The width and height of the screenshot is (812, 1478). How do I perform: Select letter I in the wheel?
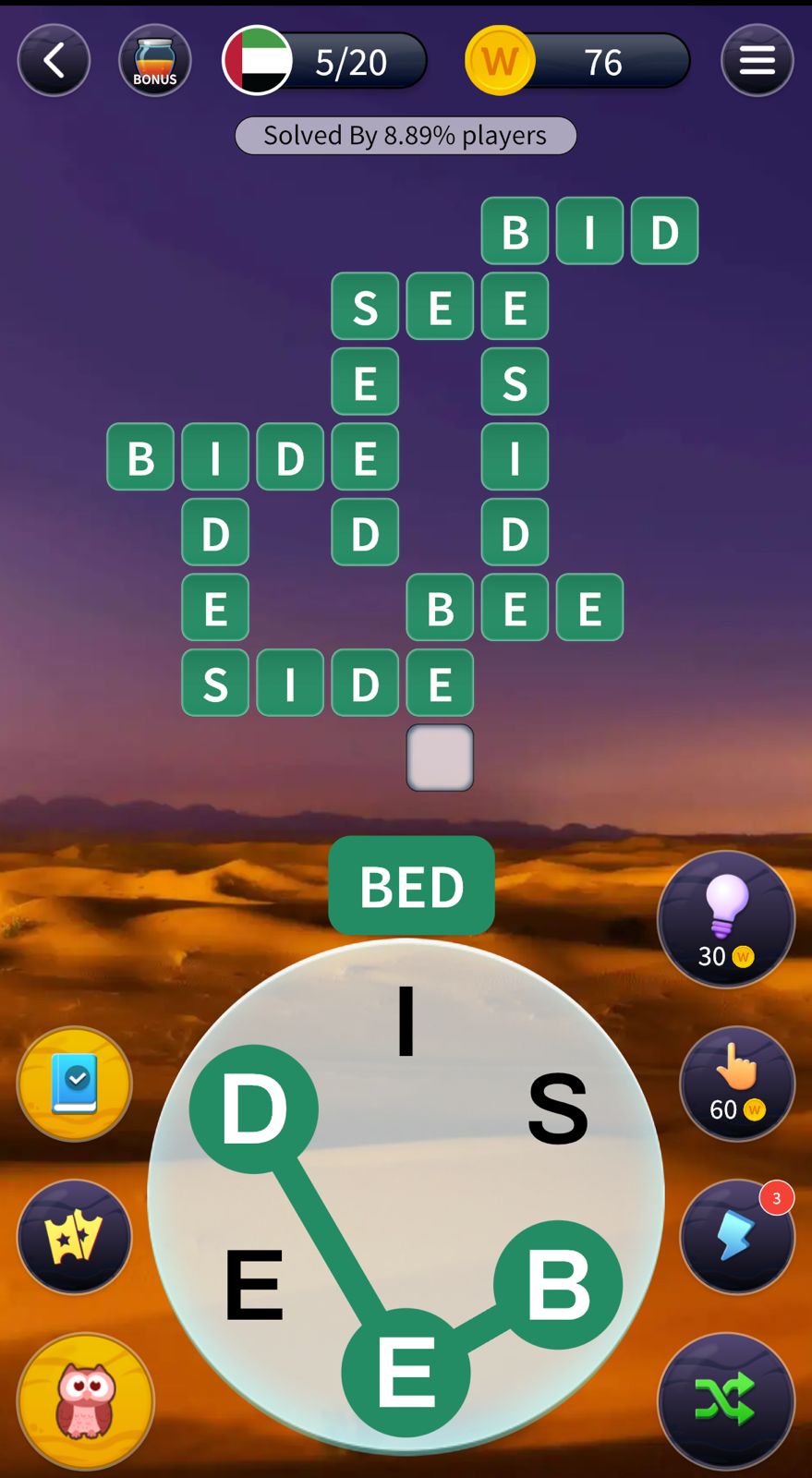(406, 1021)
